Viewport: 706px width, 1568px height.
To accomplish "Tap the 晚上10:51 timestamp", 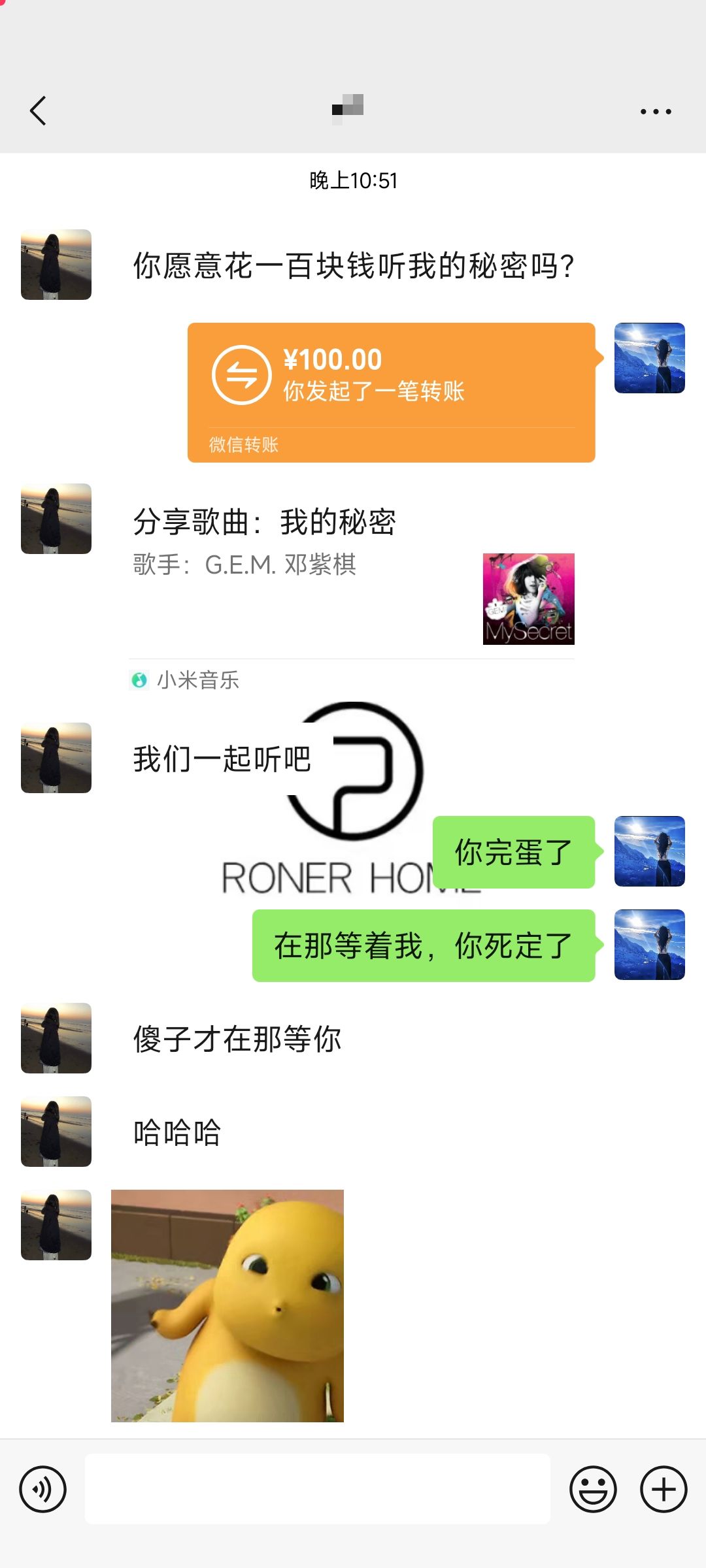I will 353,181.
